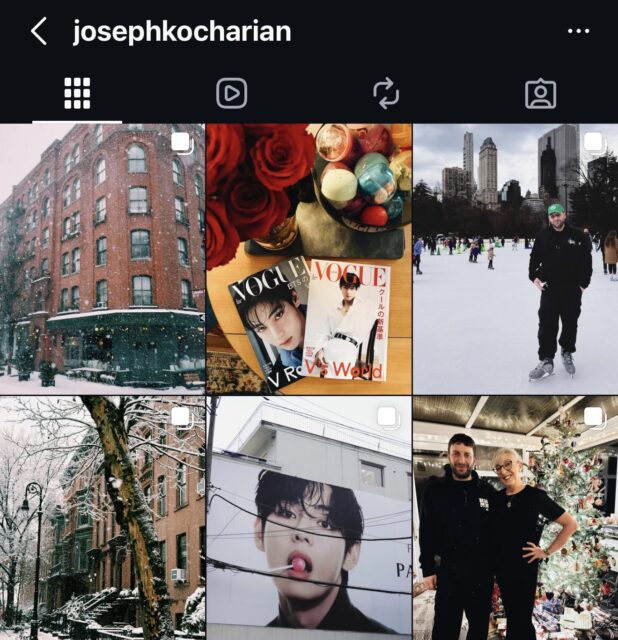Open the three-dot overflow menu

[x=578, y=31]
